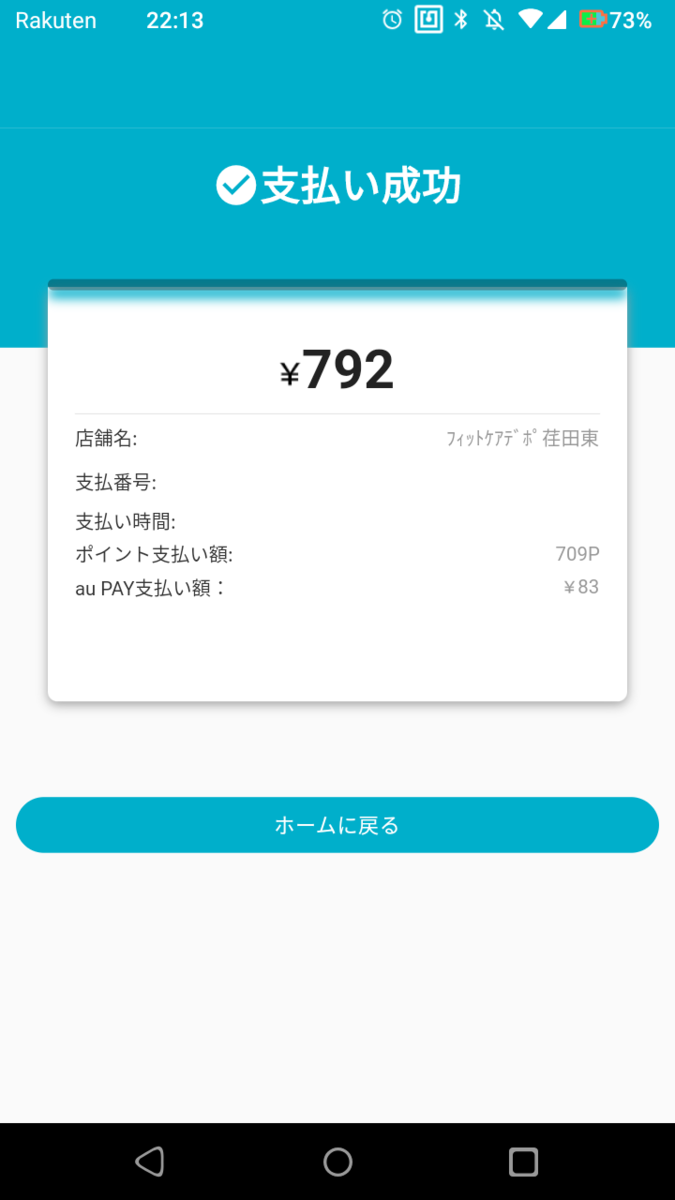Image resolution: width=675 pixels, height=1200 pixels.
Task: Go back with the system back button
Action: click(150, 1161)
